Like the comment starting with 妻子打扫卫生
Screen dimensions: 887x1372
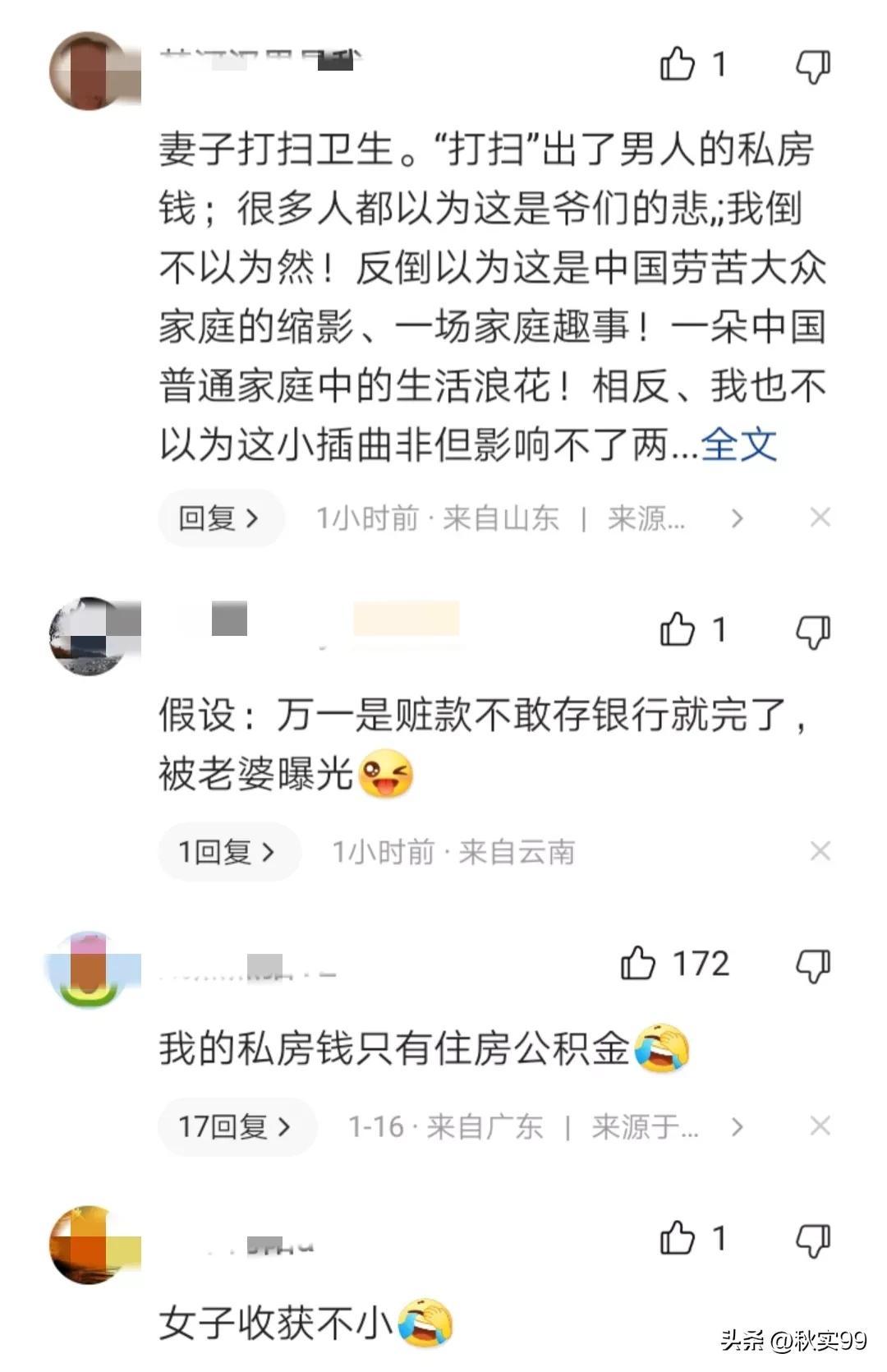[678, 64]
